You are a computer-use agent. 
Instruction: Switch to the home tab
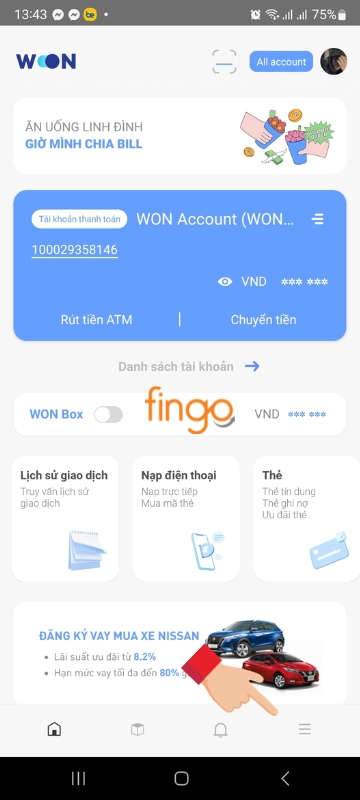pyautogui.click(x=54, y=730)
